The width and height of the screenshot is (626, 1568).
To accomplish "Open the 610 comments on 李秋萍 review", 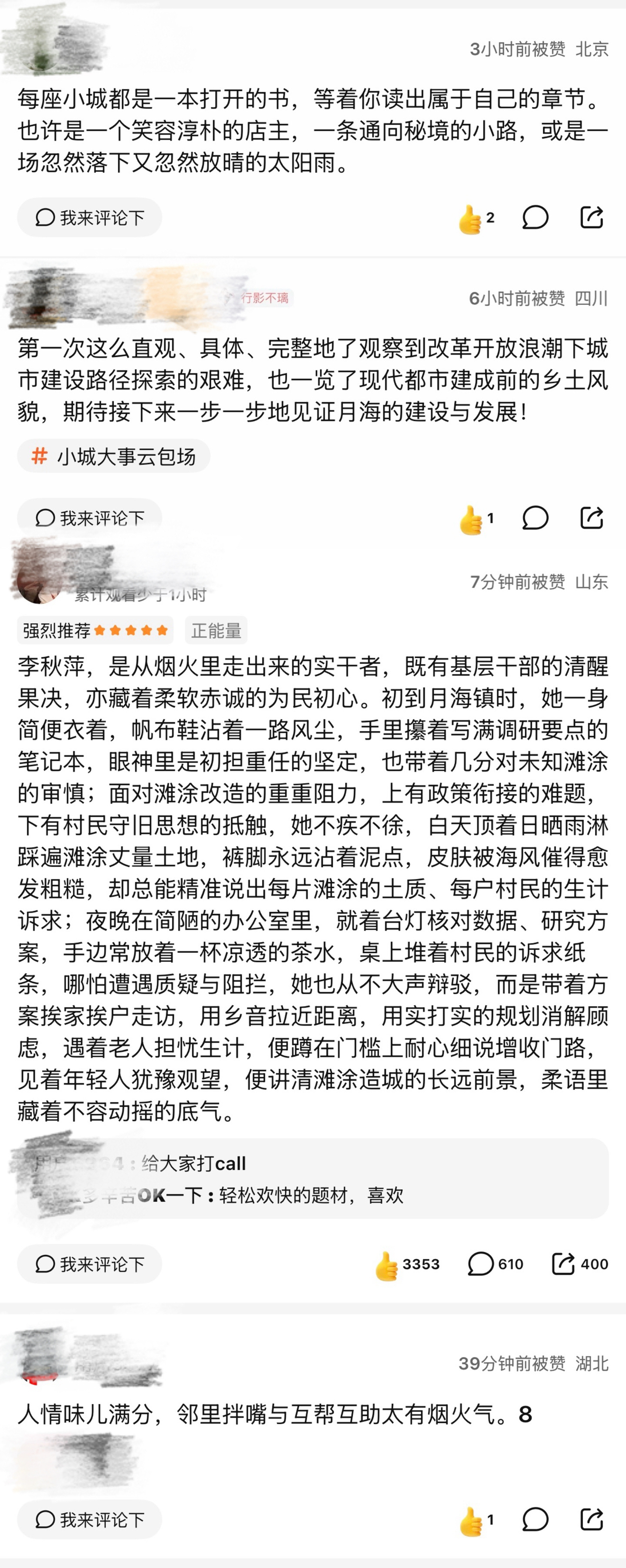I will 481,1264.
